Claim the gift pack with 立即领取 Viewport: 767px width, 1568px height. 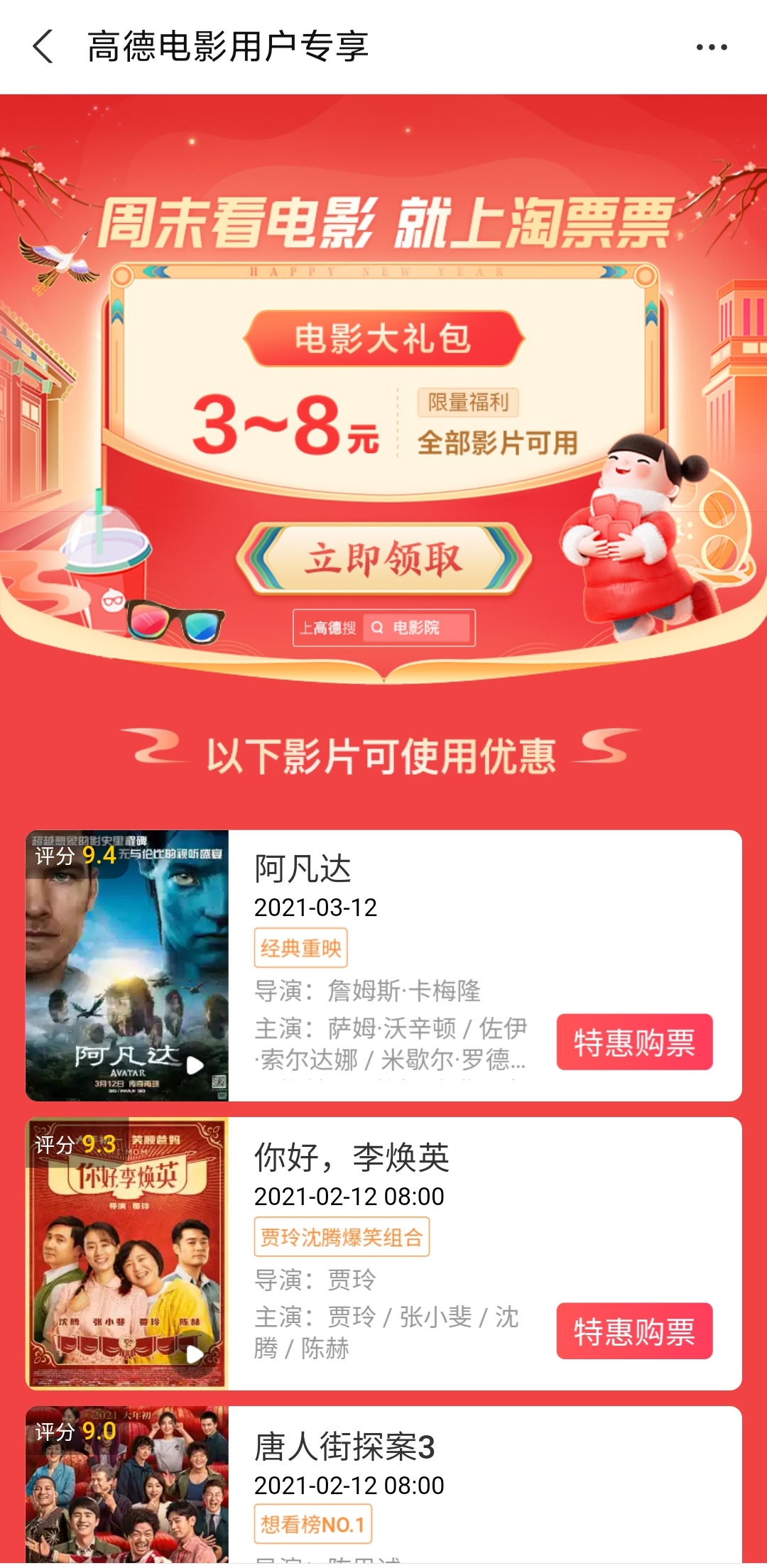pos(383,559)
